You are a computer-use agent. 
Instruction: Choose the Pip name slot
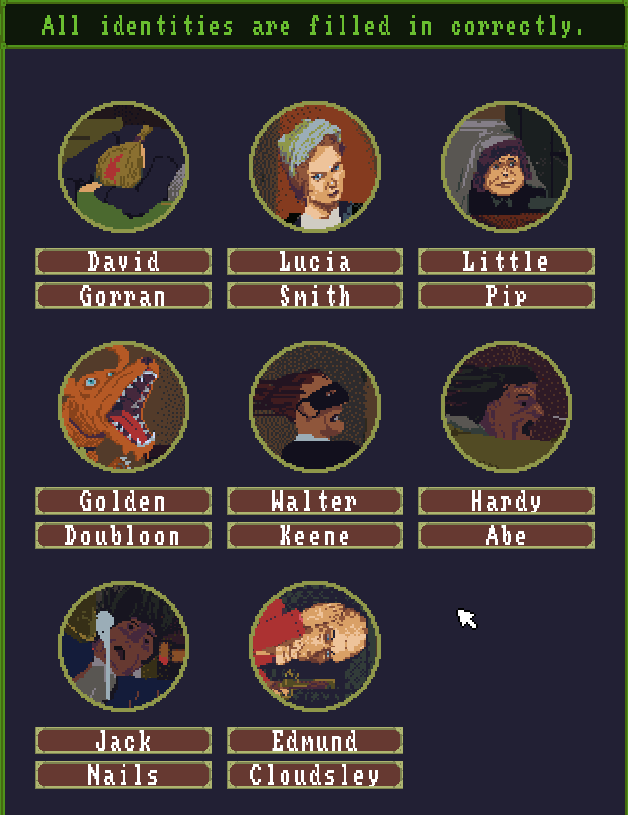click(506, 296)
